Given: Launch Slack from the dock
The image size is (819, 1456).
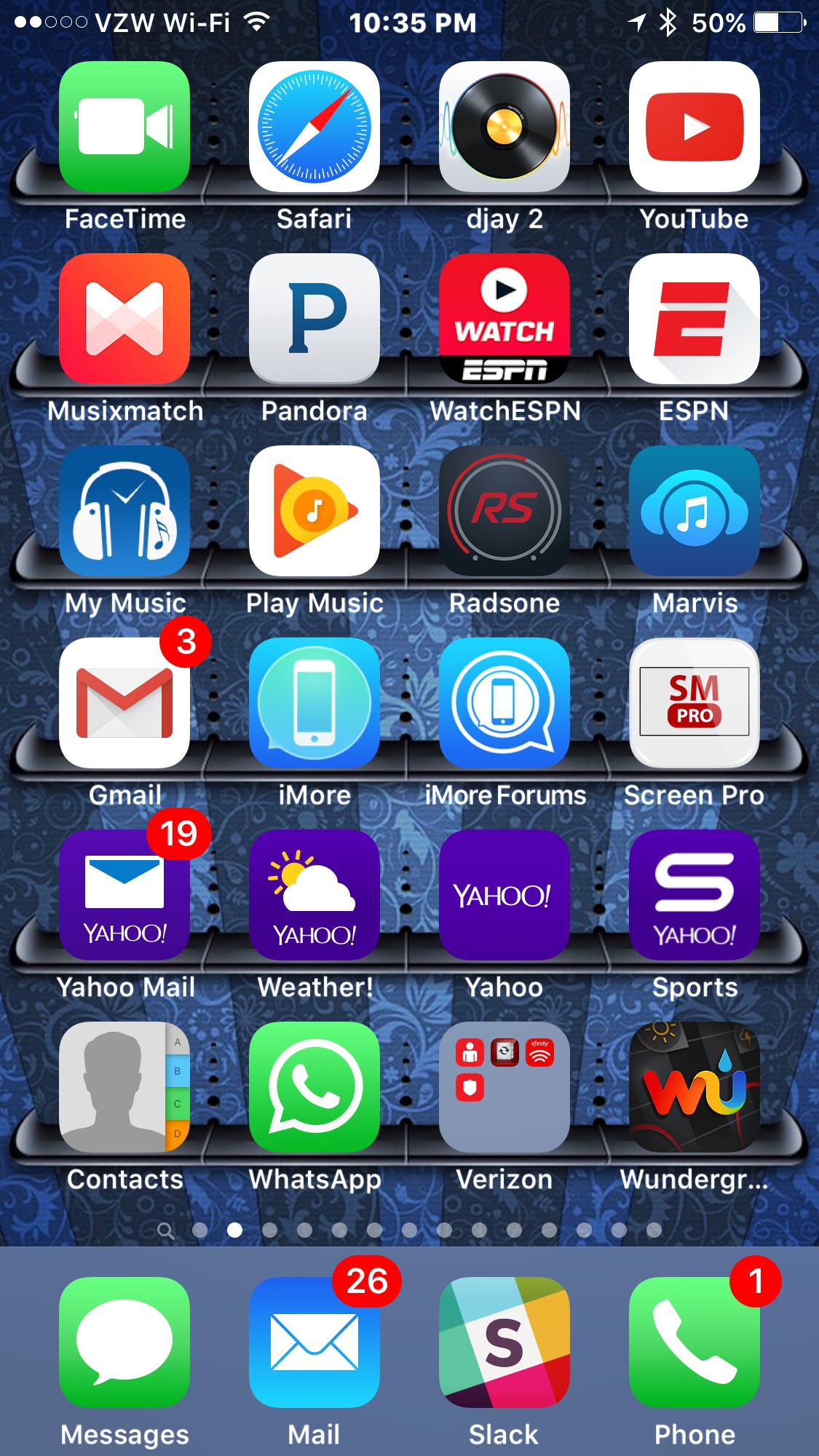Looking at the screenshot, I should tap(505, 1342).
